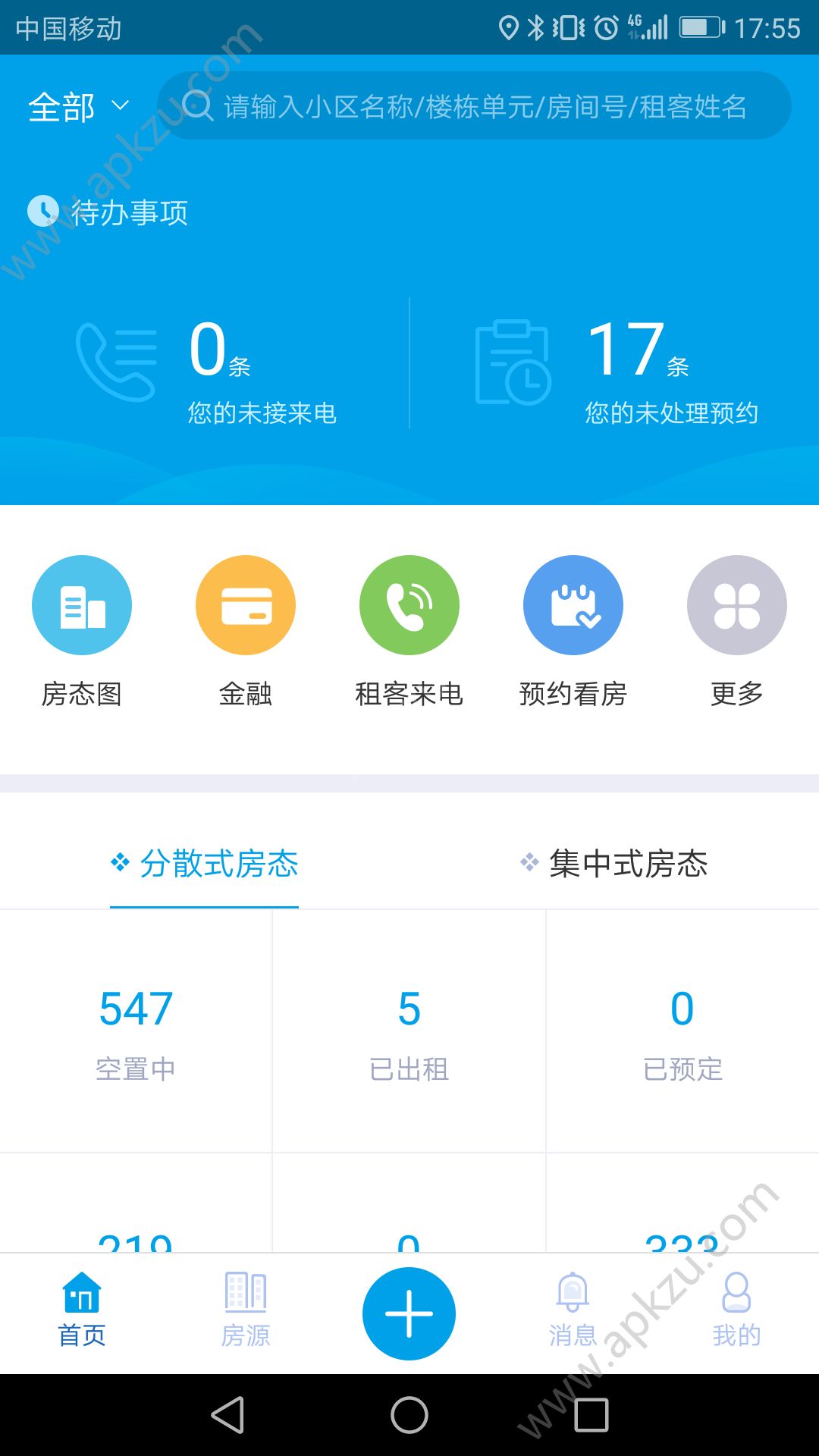Select the yellow 金融 (finance) icon
This screenshot has height=1456, width=819.
(x=245, y=605)
